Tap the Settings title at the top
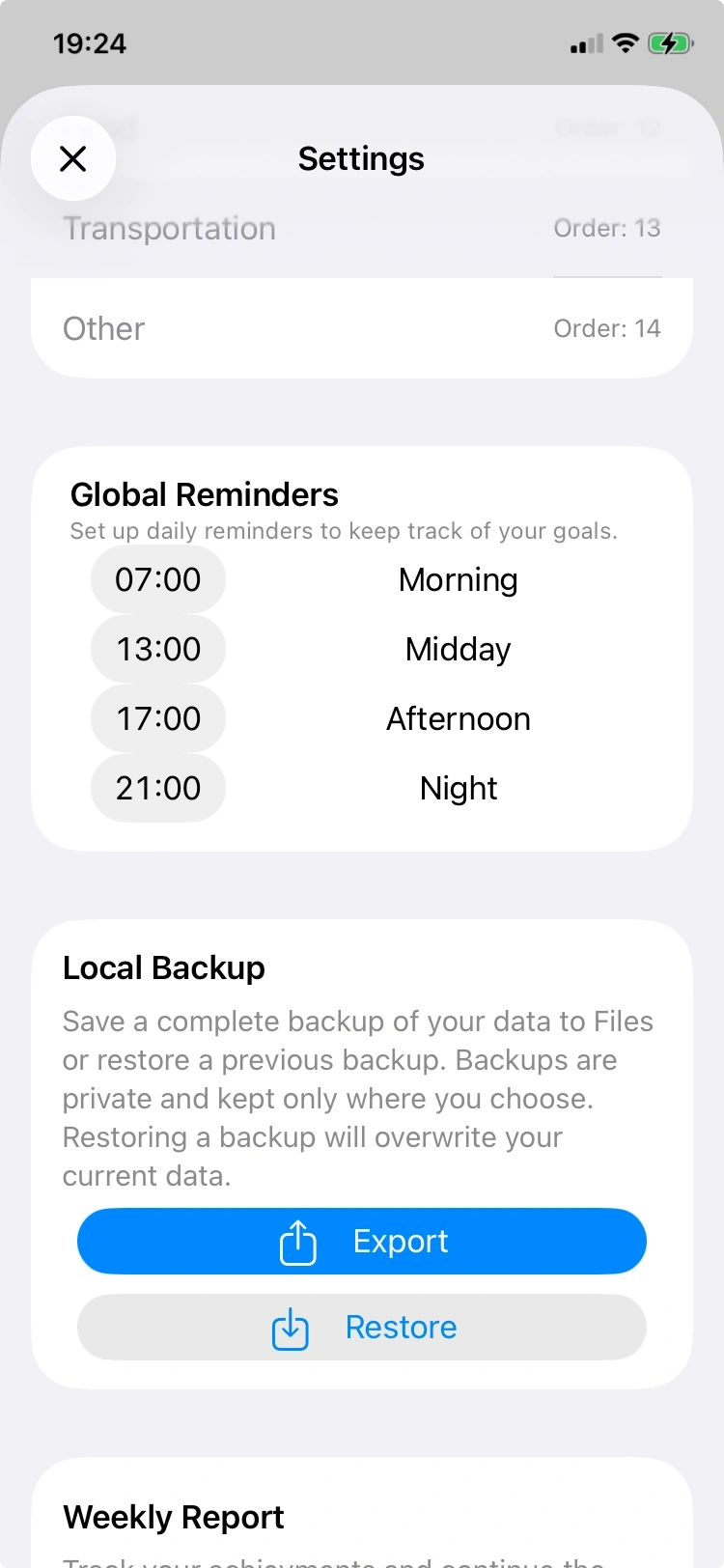 click(361, 158)
